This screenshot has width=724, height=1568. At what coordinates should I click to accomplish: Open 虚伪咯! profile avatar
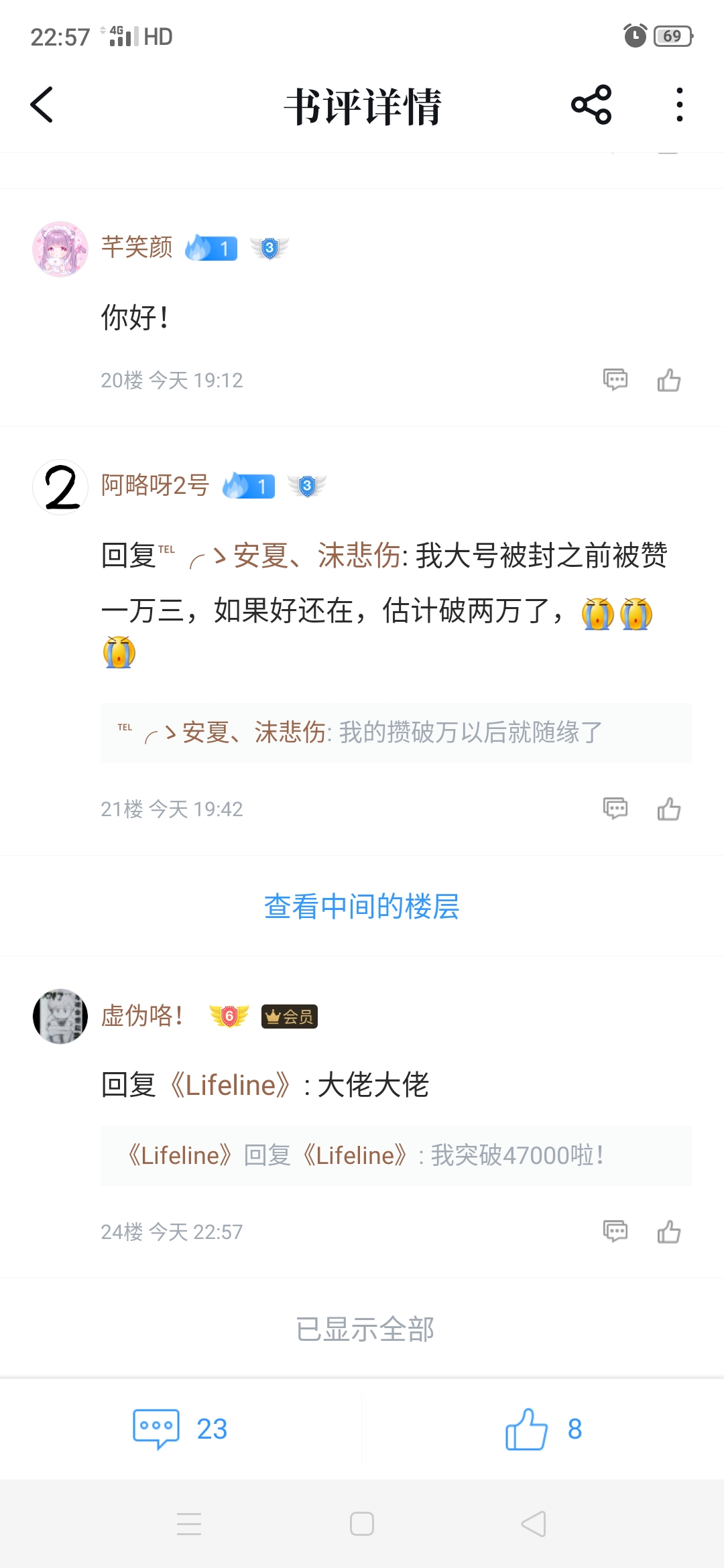(60, 1017)
